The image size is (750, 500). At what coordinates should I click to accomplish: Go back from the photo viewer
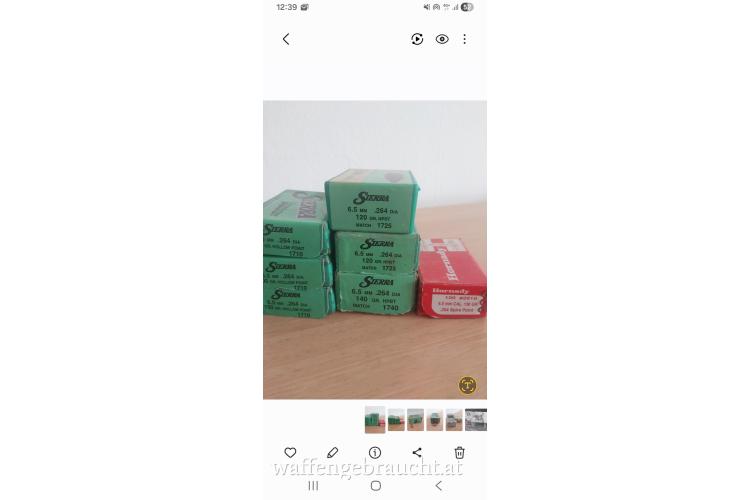(286, 39)
